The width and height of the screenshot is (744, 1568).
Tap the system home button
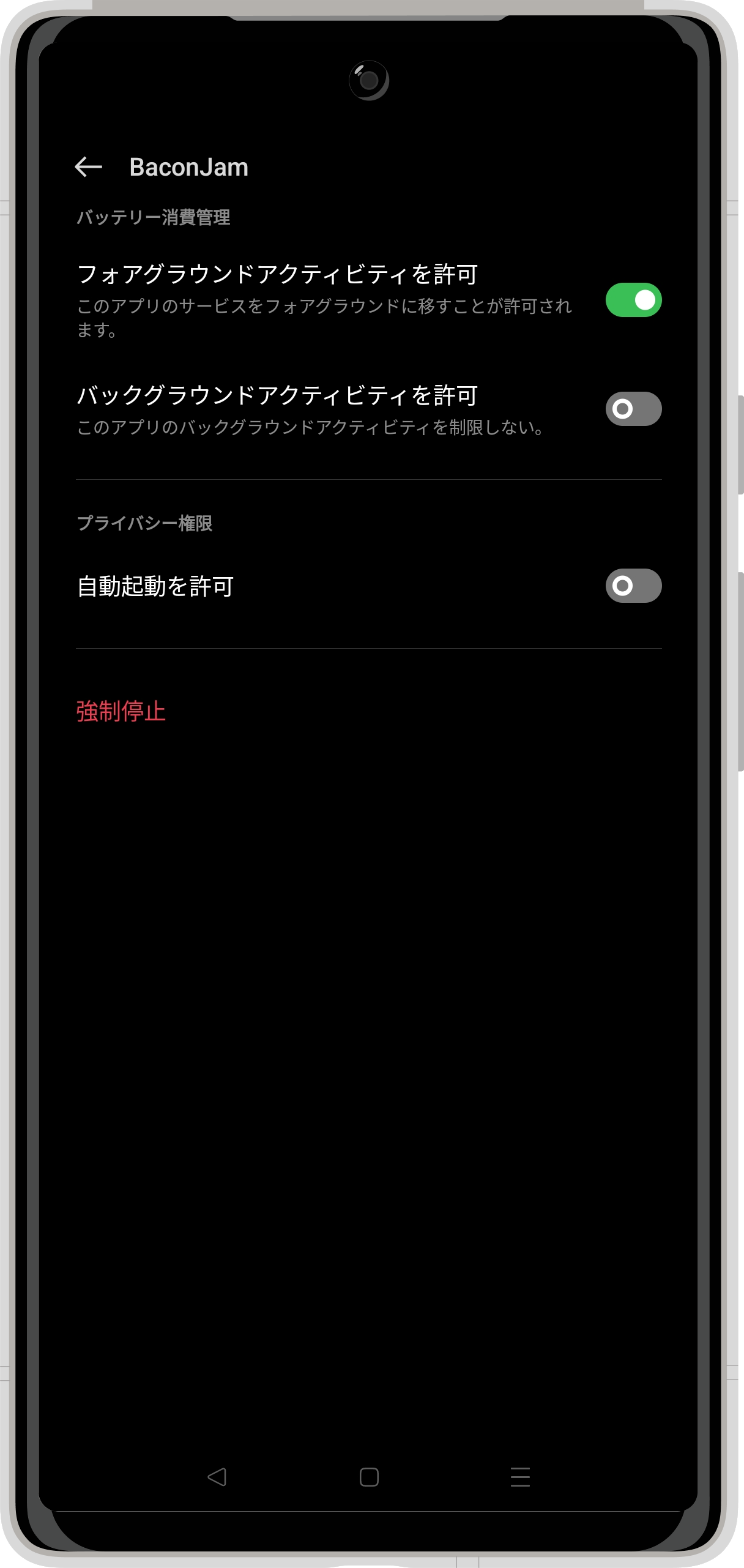[x=369, y=1477]
